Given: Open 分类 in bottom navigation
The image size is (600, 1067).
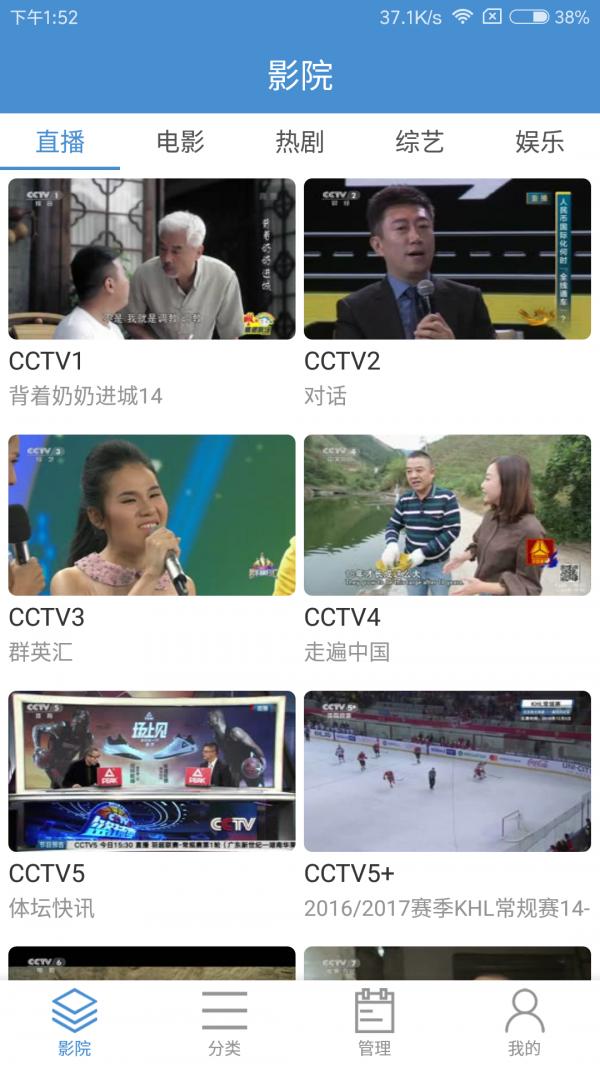Looking at the screenshot, I should [225, 1022].
